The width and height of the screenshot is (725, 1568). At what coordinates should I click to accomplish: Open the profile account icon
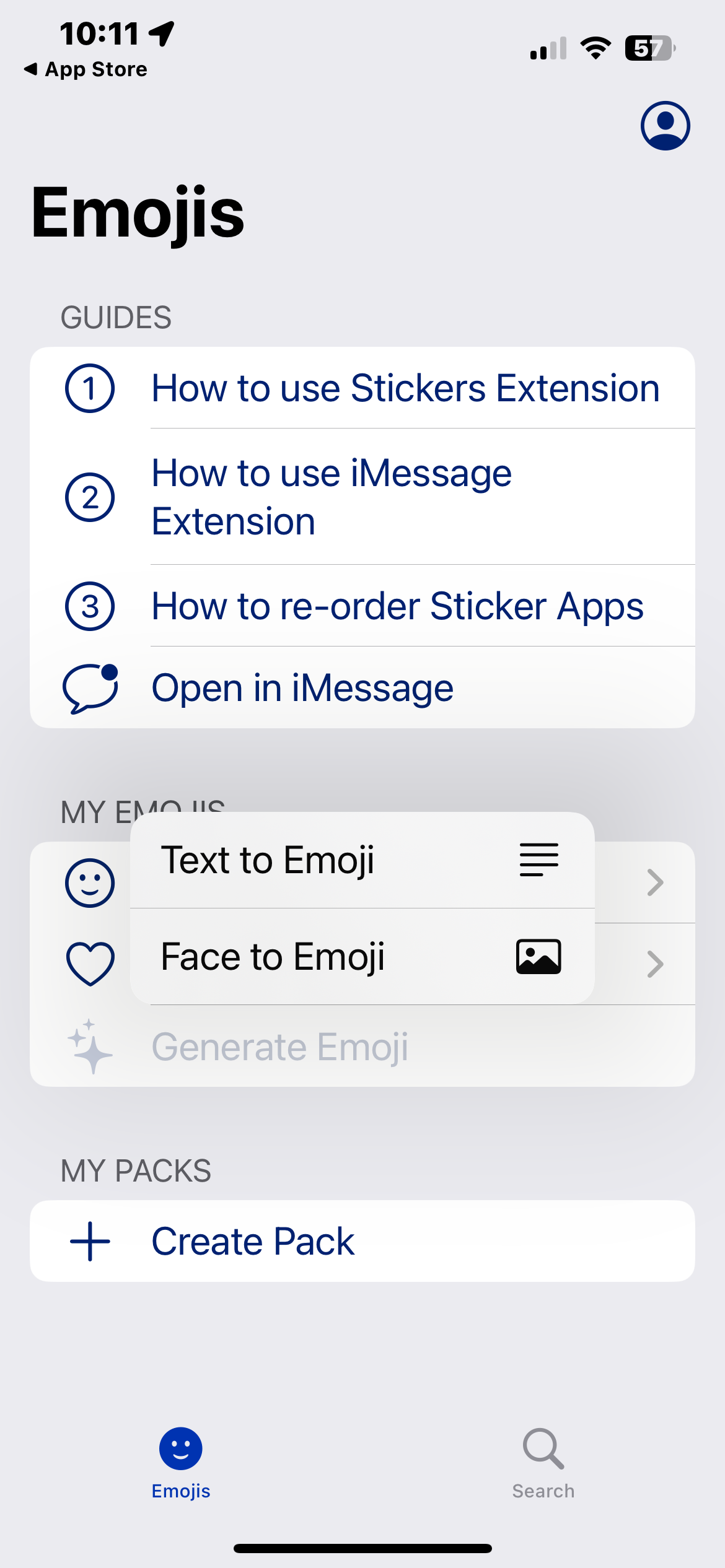click(x=665, y=126)
